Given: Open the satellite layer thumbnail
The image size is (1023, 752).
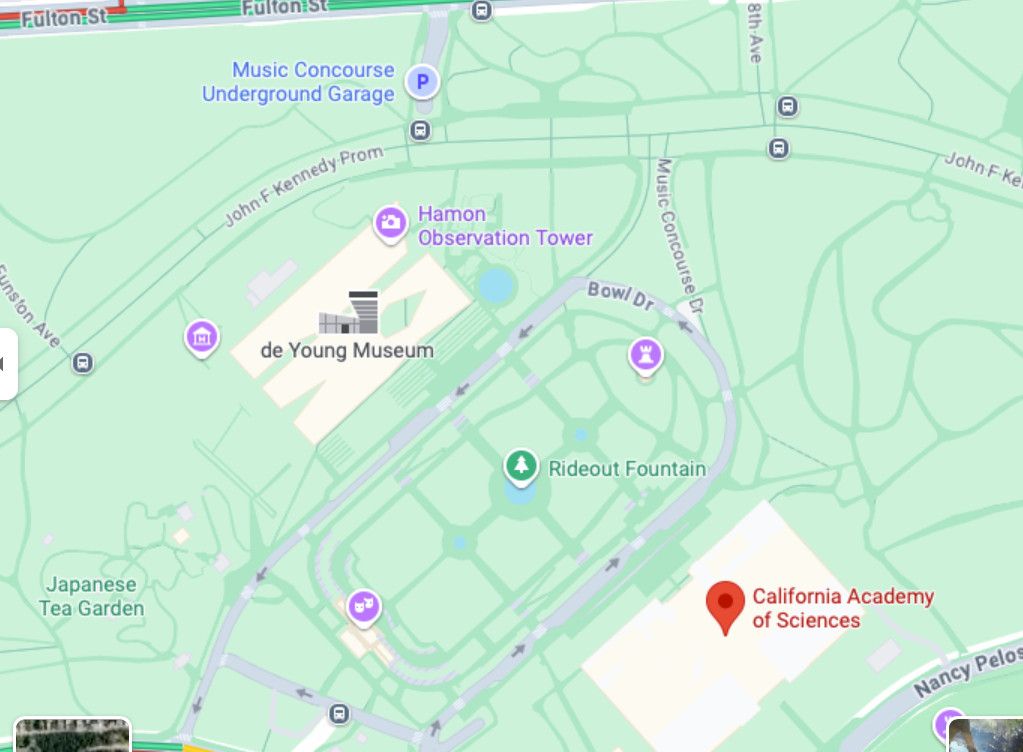Looking at the screenshot, I should [x=72, y=736].
